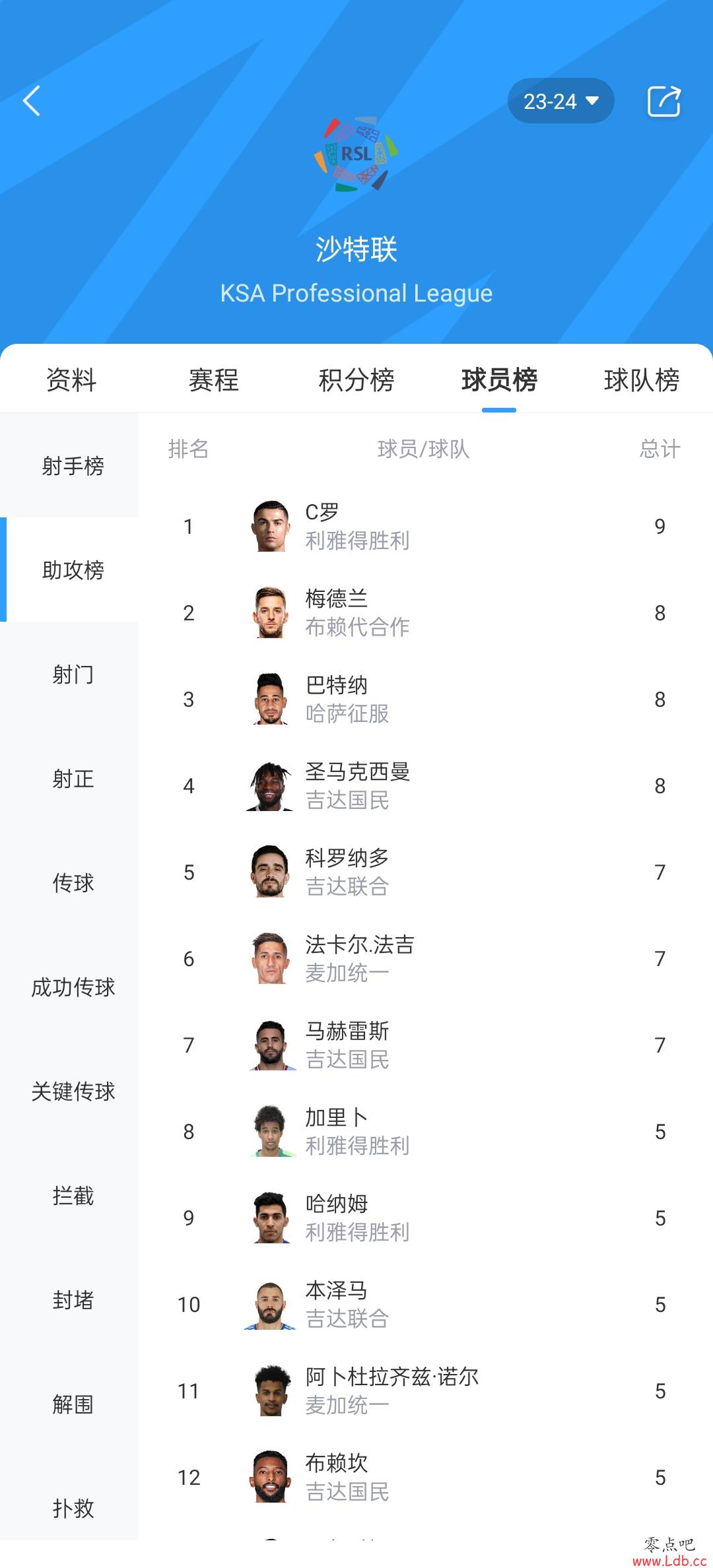Screen dimensions: 713x1568
Task: Open 布赖坎's player row
Action: pos(426,1477)
